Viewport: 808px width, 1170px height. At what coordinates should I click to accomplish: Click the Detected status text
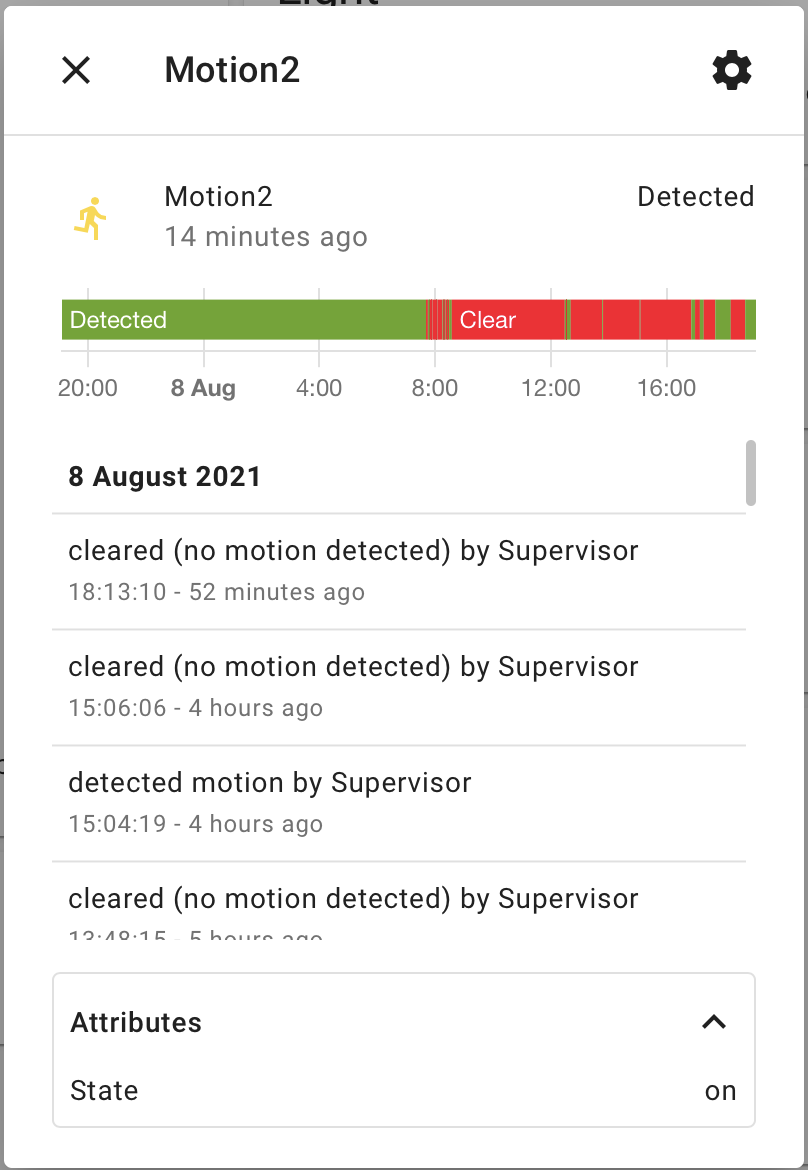pyautogui.click(x=696, y=196)
